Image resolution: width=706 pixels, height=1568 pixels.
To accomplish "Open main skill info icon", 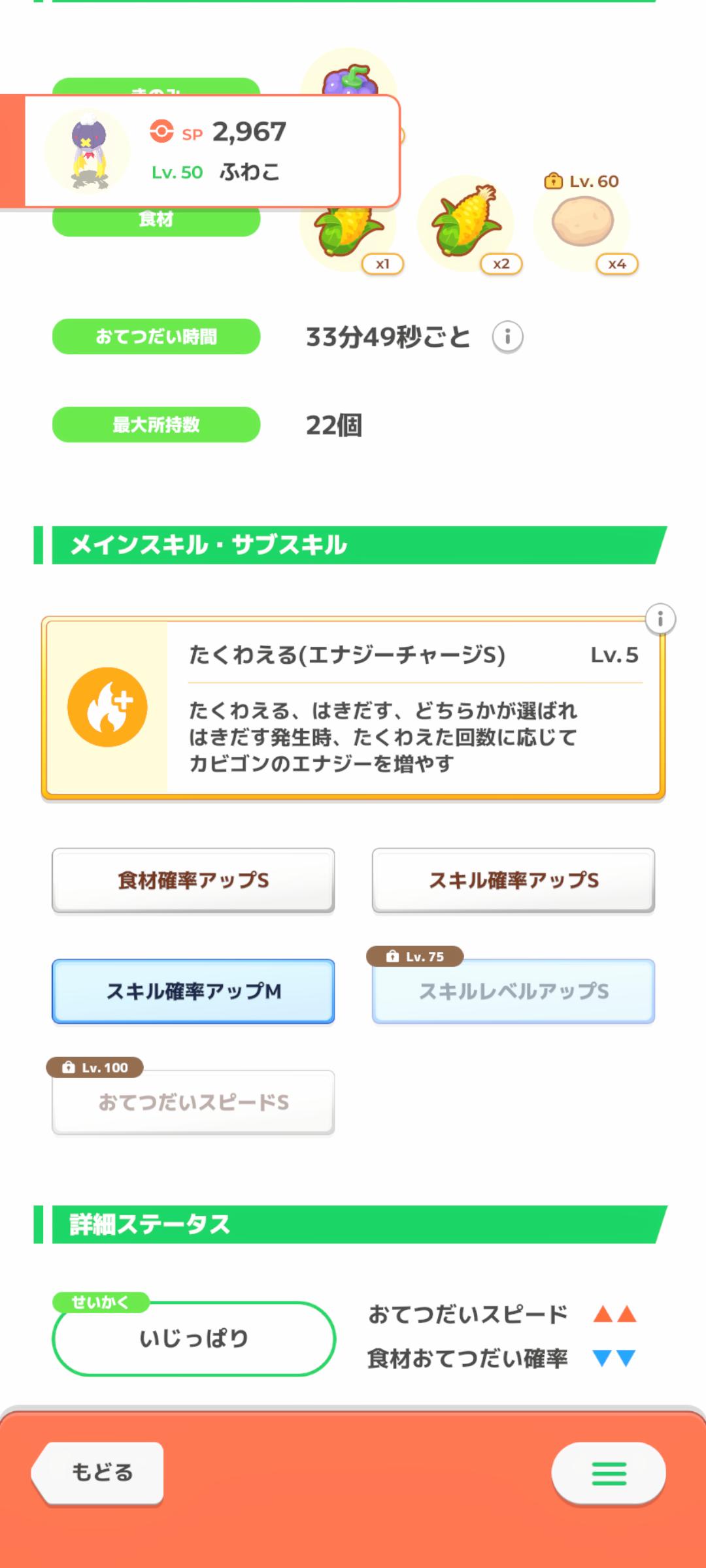I will pos(660,619).
